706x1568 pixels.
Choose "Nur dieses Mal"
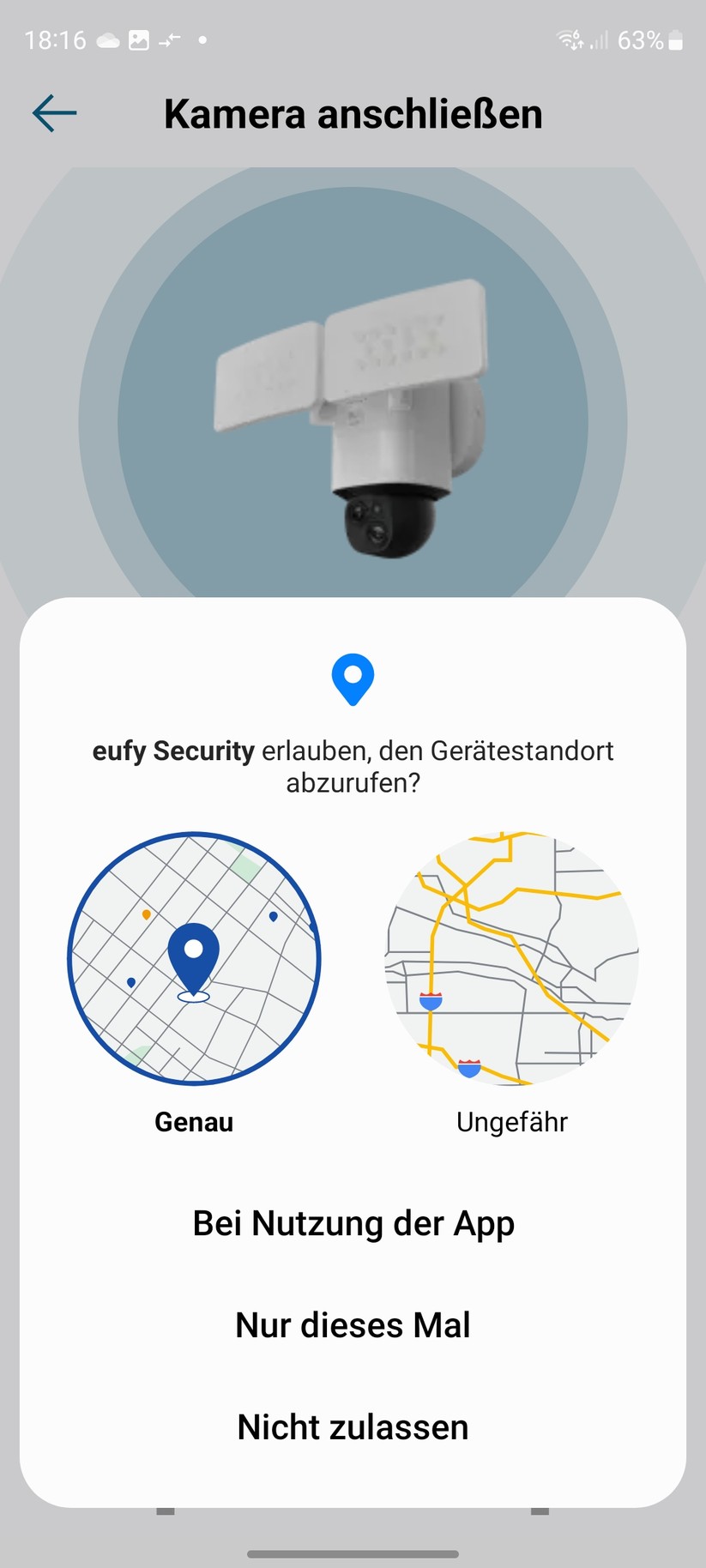click(353, 1324)
